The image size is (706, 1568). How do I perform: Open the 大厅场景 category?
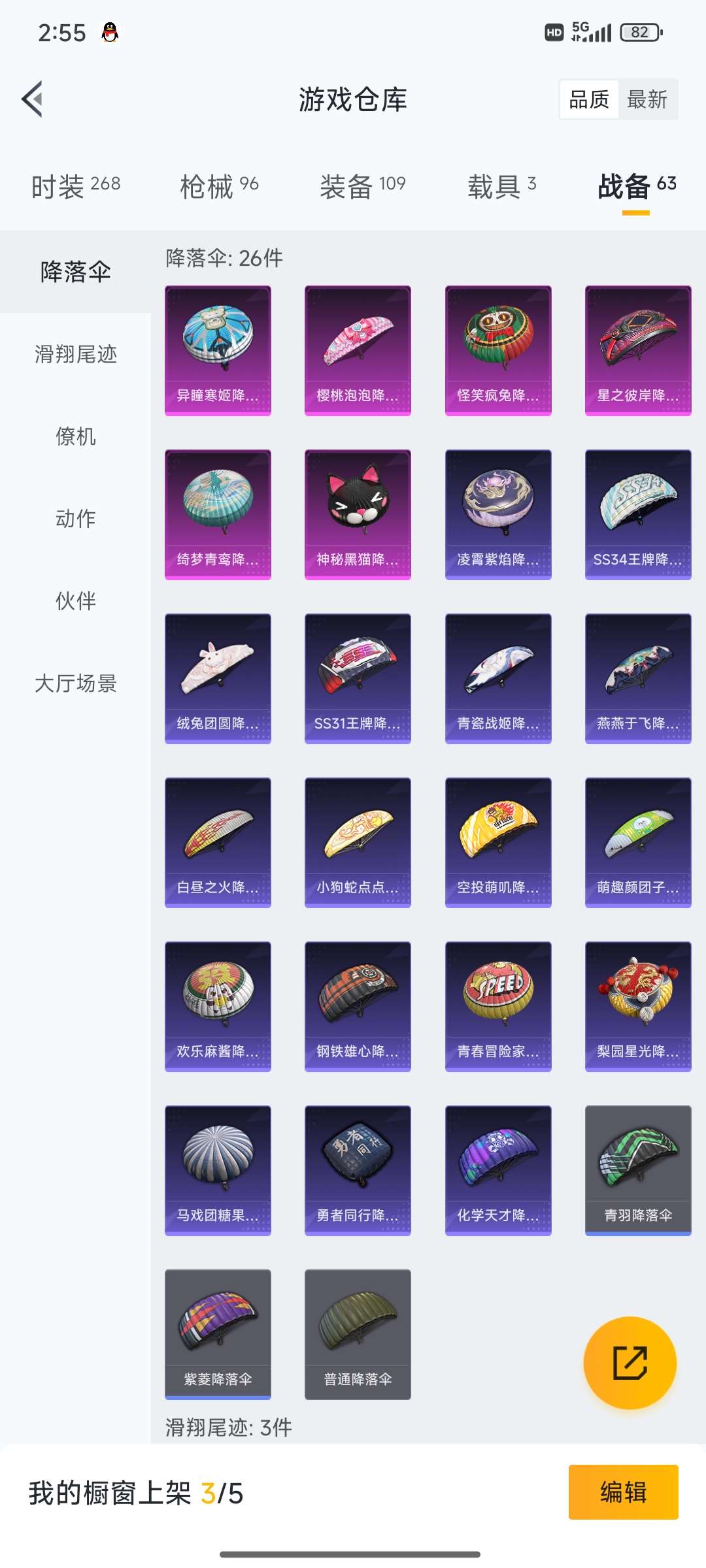(76, 683)
